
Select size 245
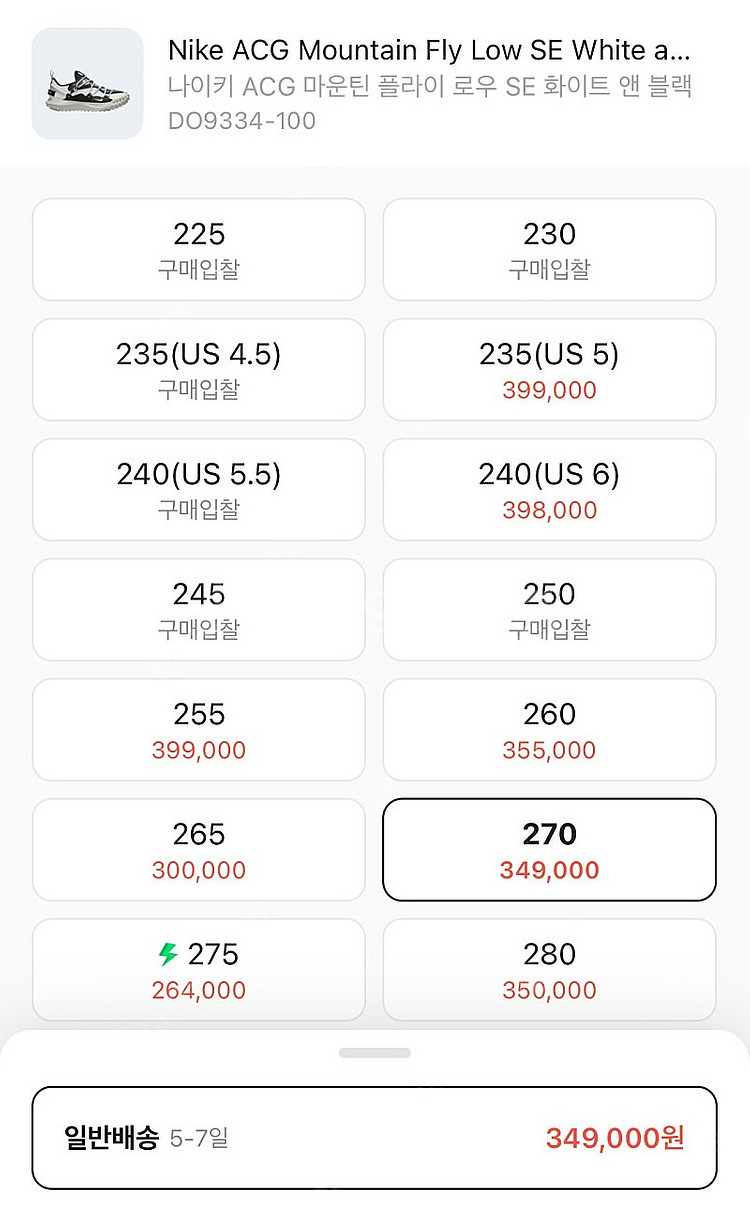pyautogui.click(x=199, y=610)
